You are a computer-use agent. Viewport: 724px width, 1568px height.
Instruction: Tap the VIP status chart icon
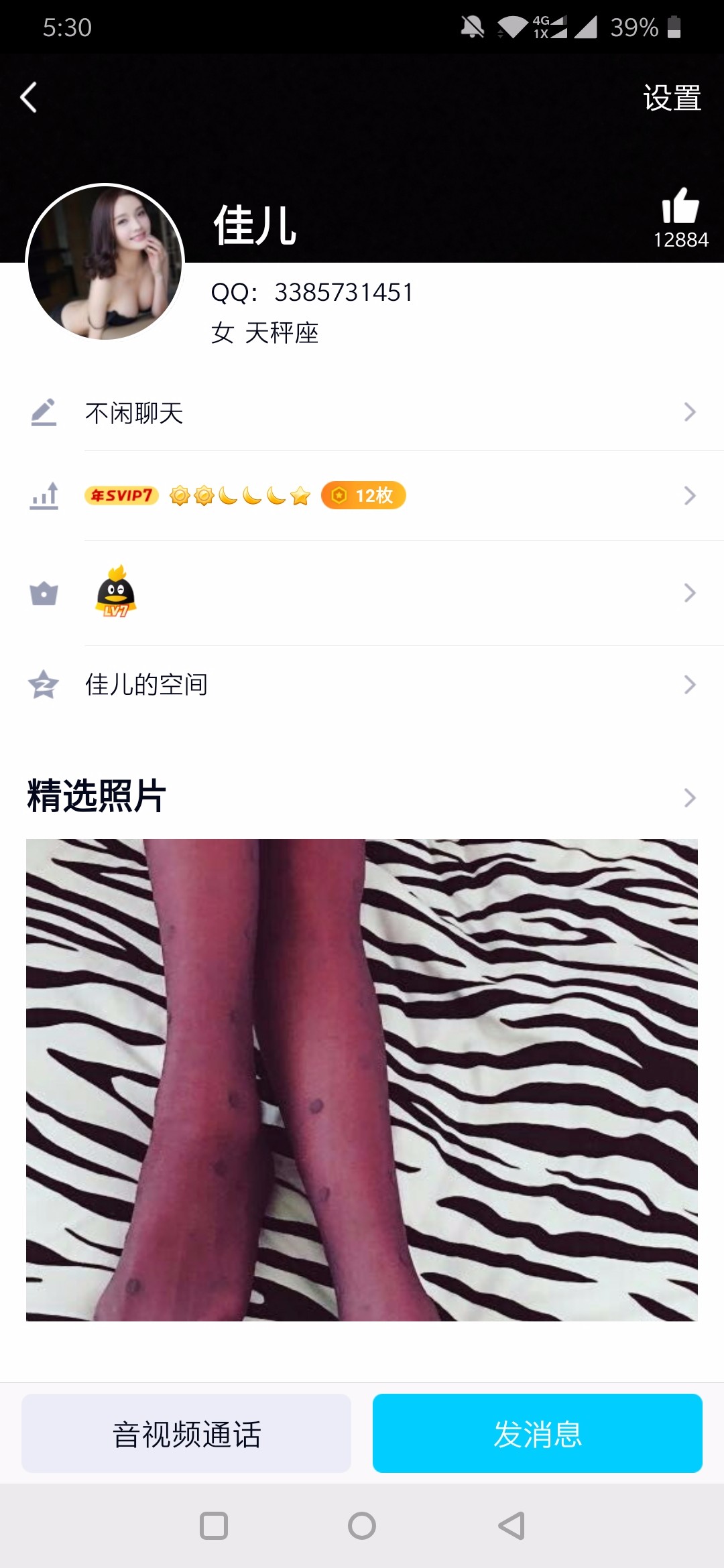click(x=44, y=496)
